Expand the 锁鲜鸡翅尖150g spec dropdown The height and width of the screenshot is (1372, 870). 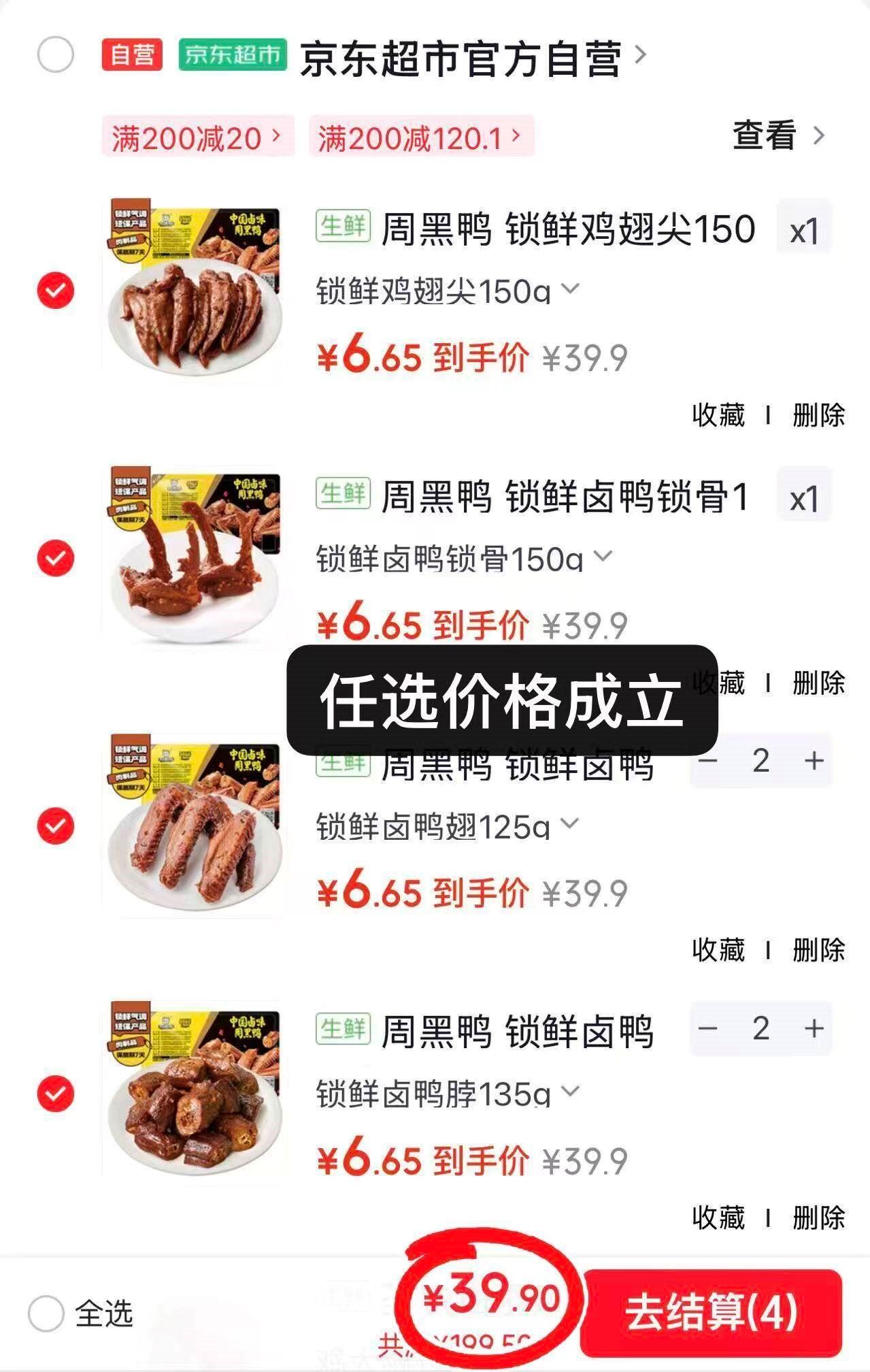[x=570, y=289]
